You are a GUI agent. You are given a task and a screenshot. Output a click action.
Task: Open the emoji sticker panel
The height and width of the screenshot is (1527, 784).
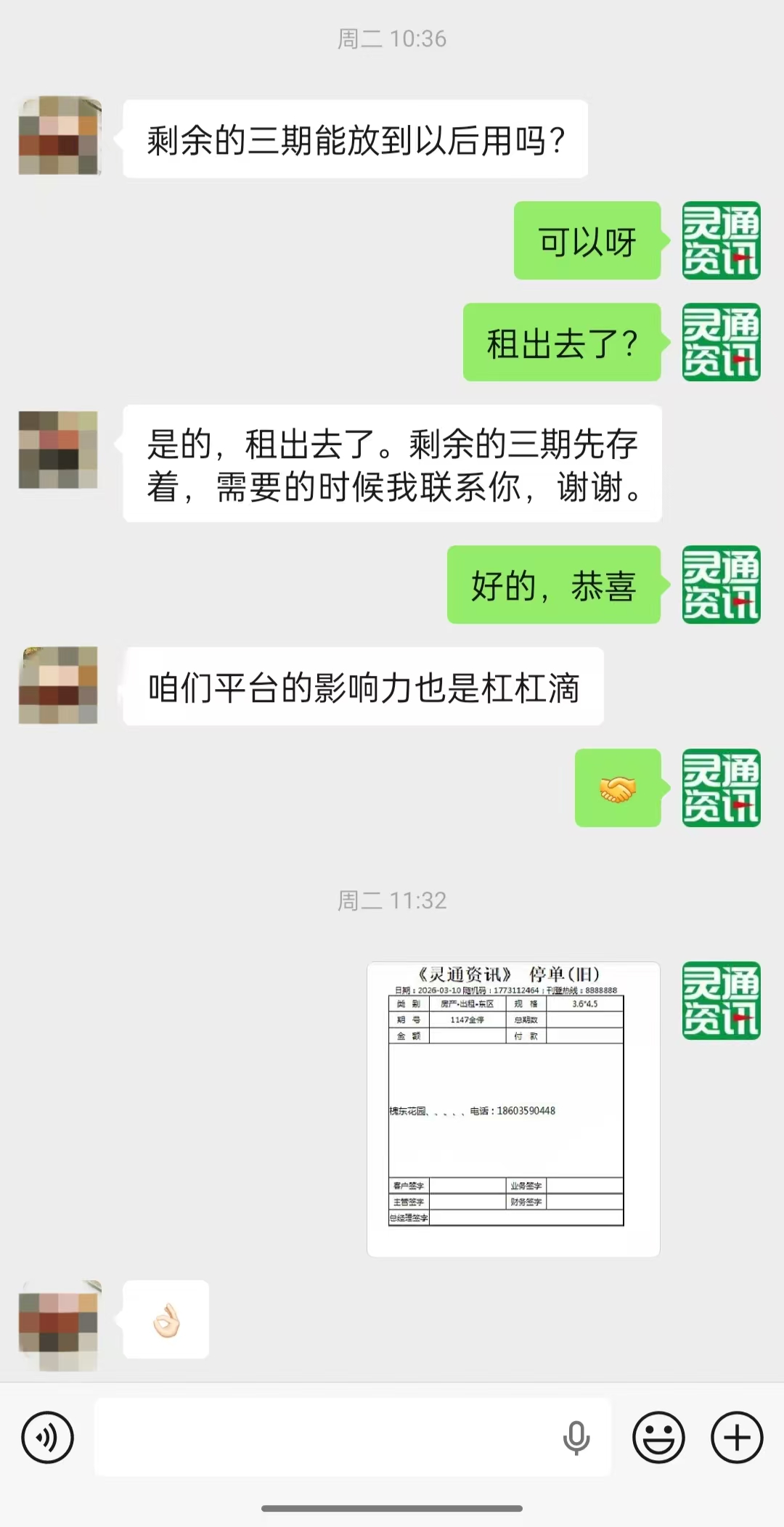[x=658, y=1437]
